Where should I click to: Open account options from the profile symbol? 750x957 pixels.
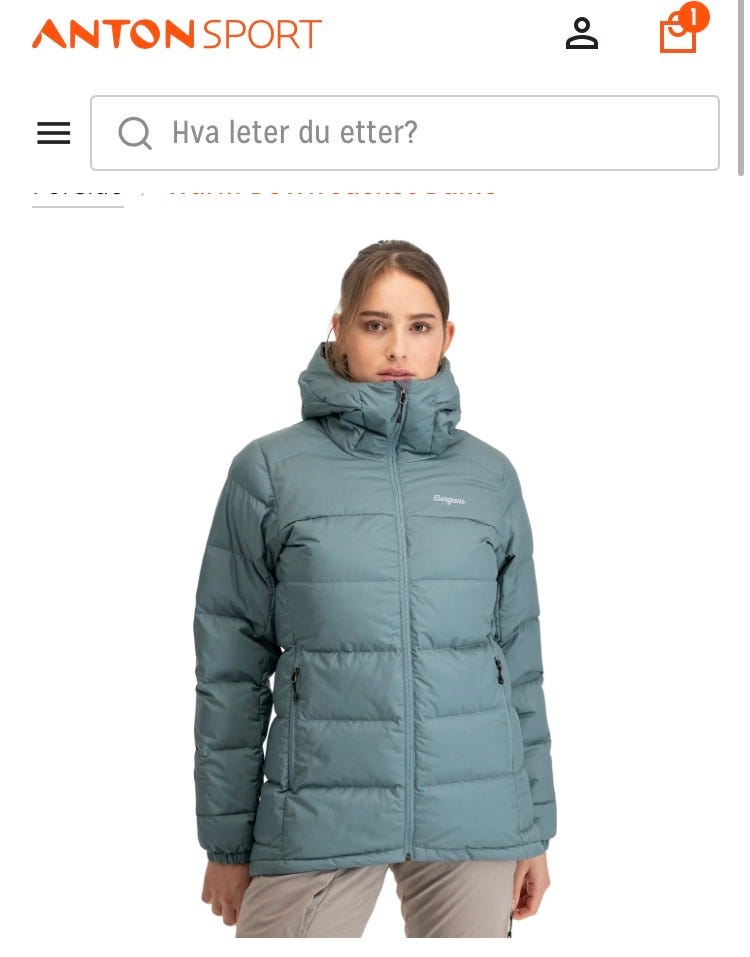click(583, 33)
